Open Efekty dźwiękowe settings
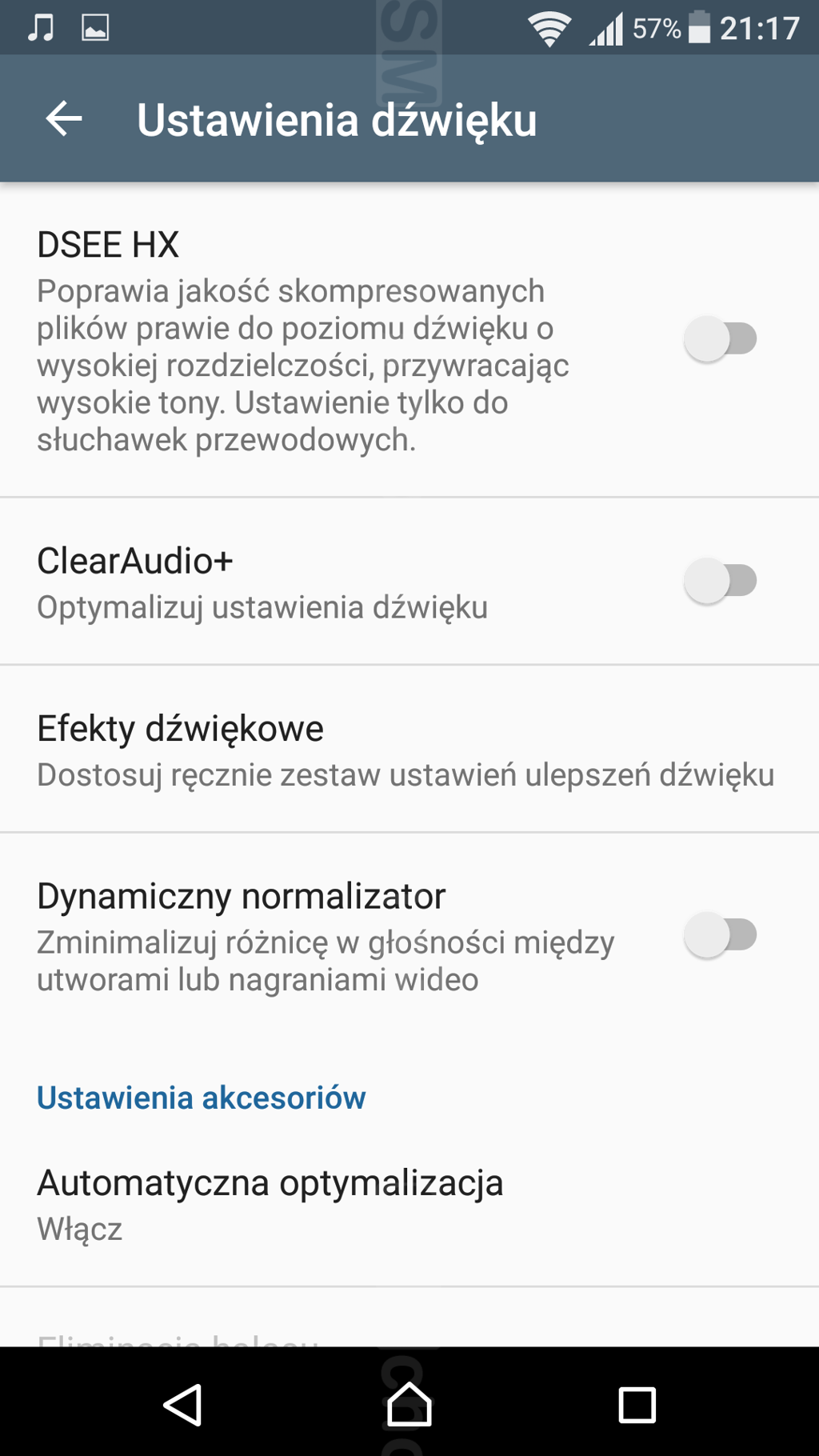The height and width of the screenshot is (1456, 819). click(405, 750)
